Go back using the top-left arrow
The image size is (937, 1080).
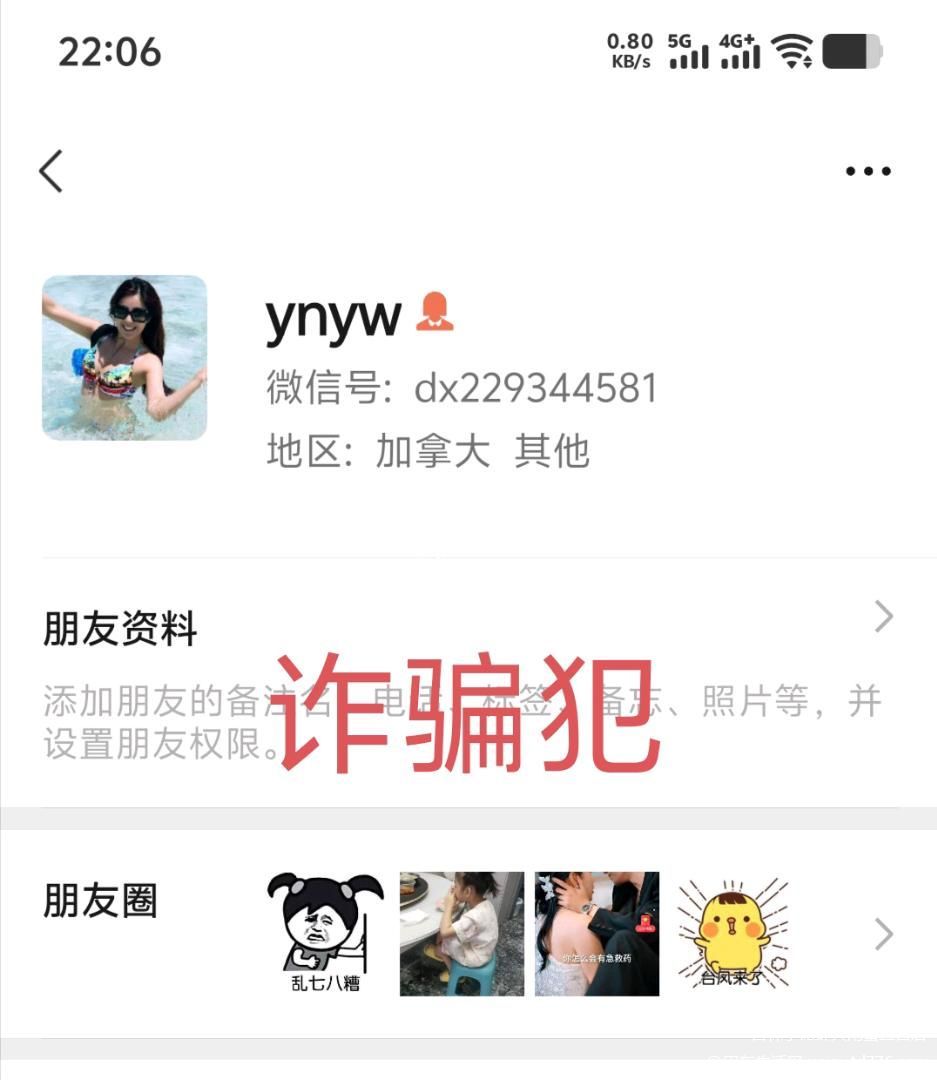click(51, 171)
